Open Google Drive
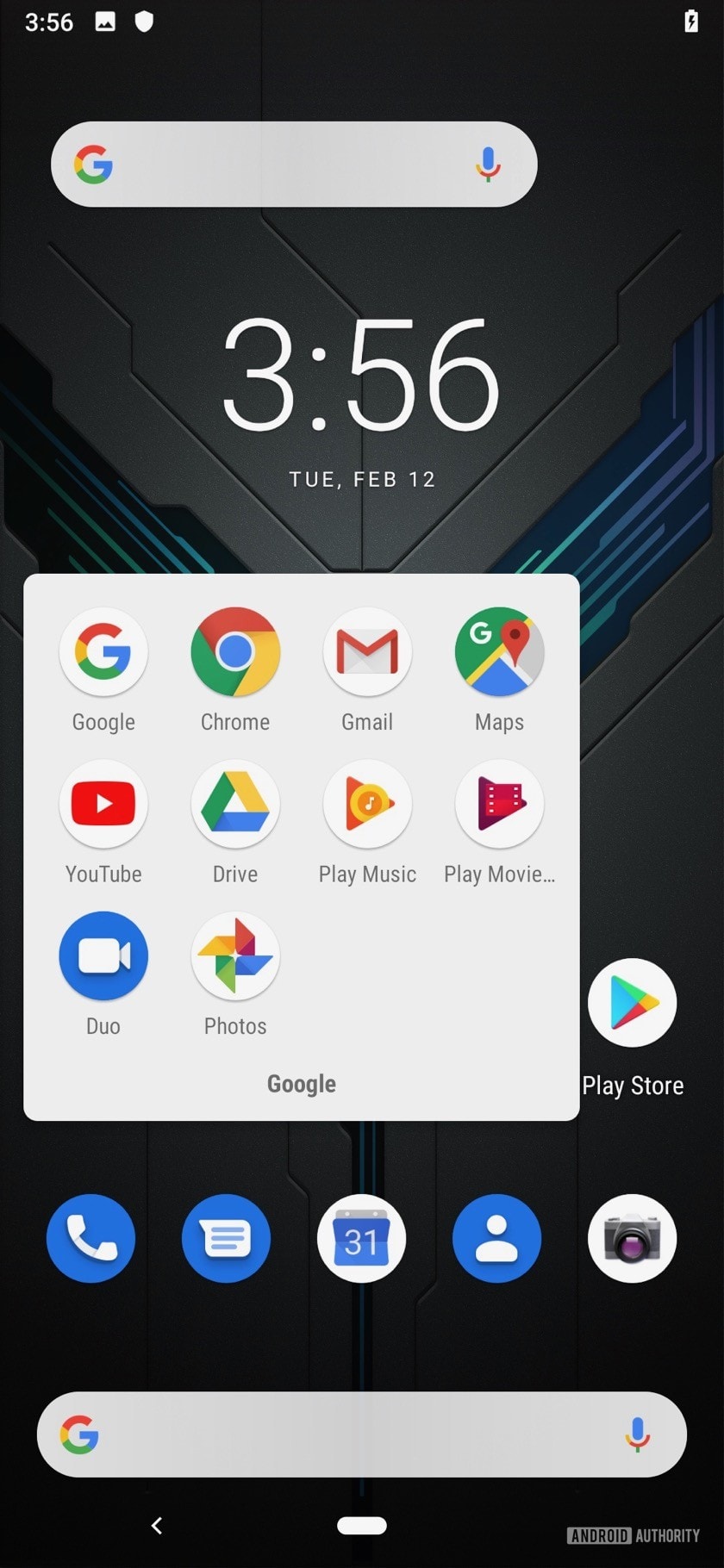 coord(235,805)
